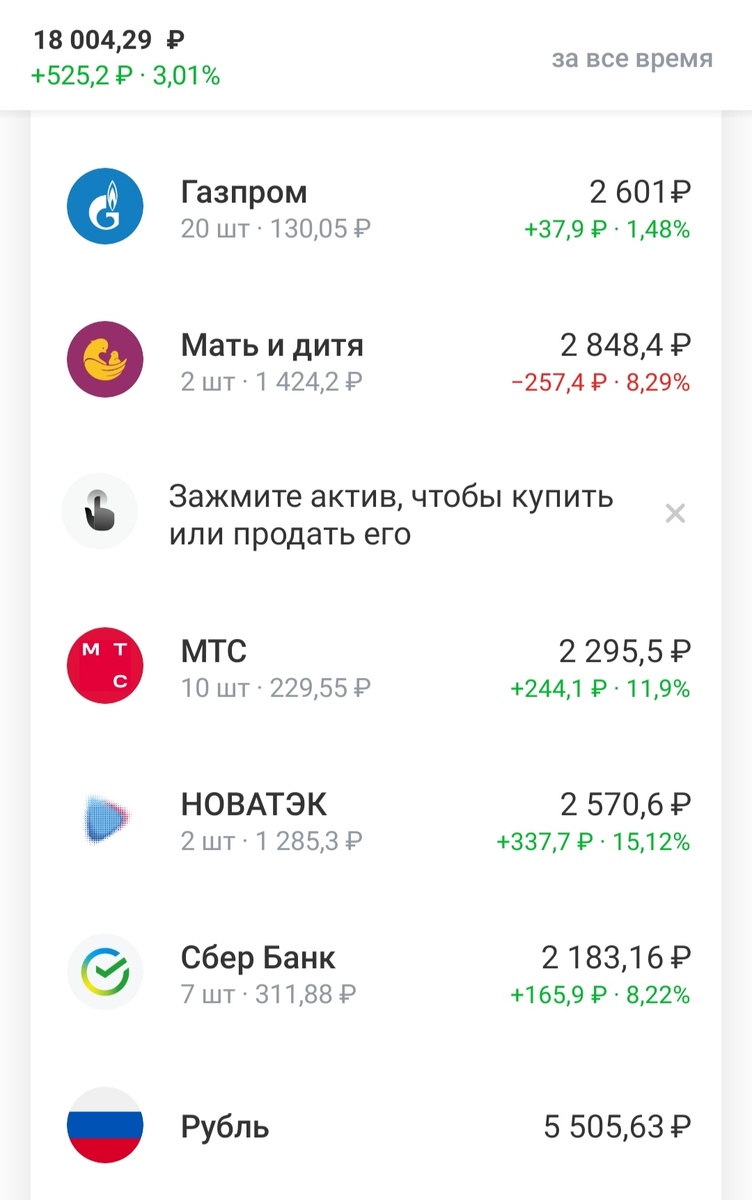Dismiss the «Зажмите актив» hint
This screenshot has width=752, height=1200.
click(x=675, y=514)
